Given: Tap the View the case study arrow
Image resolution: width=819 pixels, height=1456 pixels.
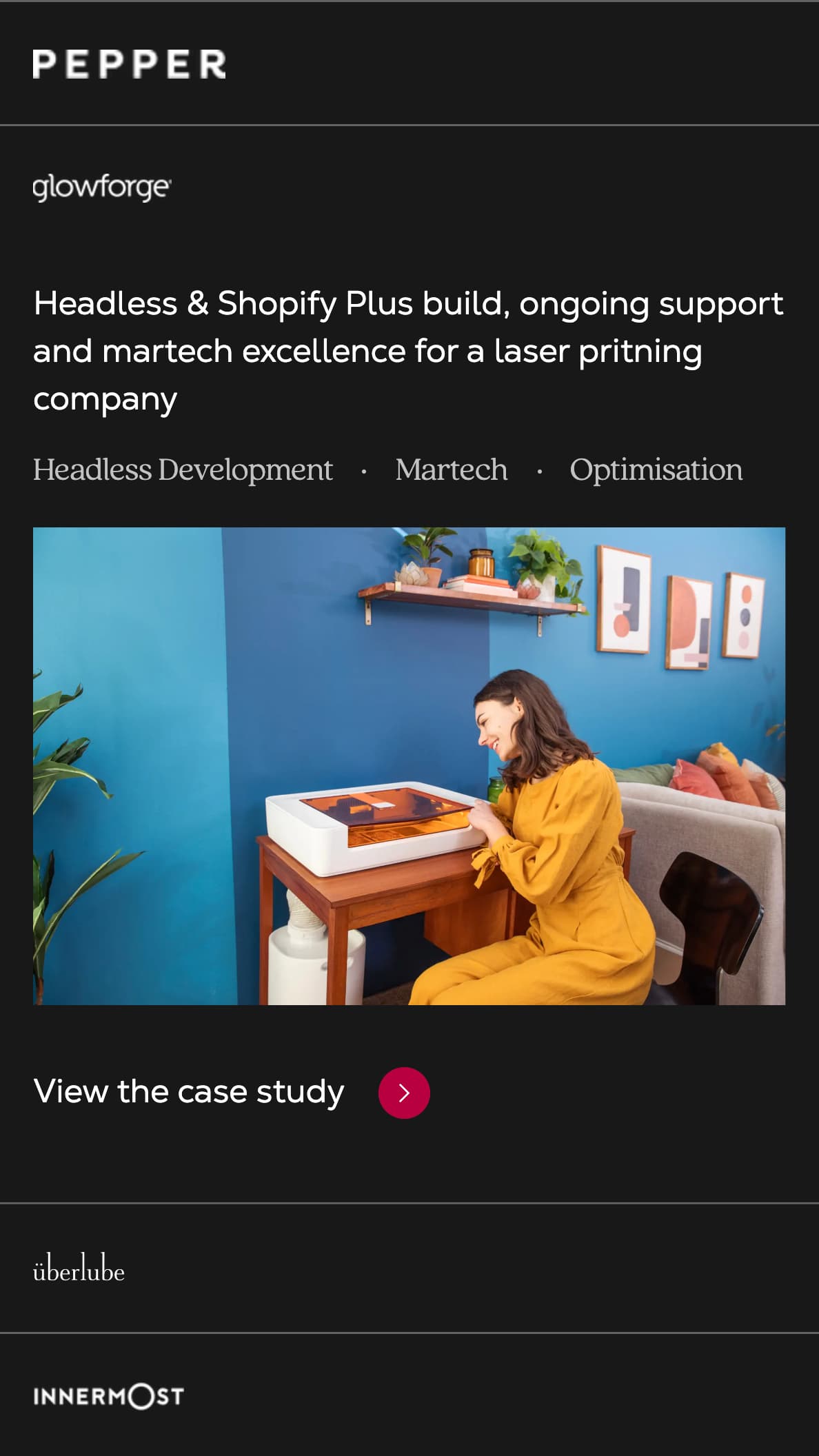Looking at the screenshot, I should click(x=404, y=1093).
